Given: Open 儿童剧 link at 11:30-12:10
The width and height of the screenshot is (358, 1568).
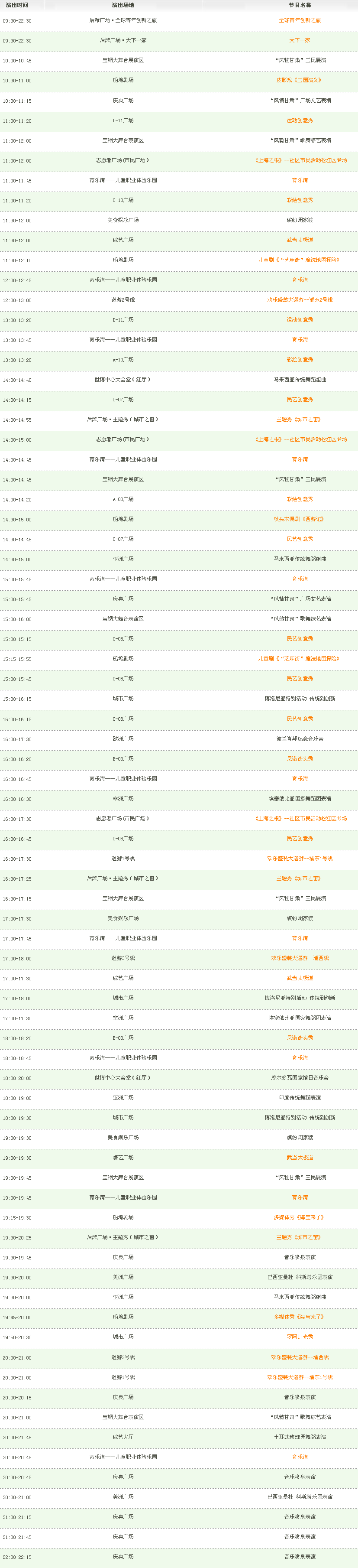Looking at the screenshot, I should (x=299, y=260).
